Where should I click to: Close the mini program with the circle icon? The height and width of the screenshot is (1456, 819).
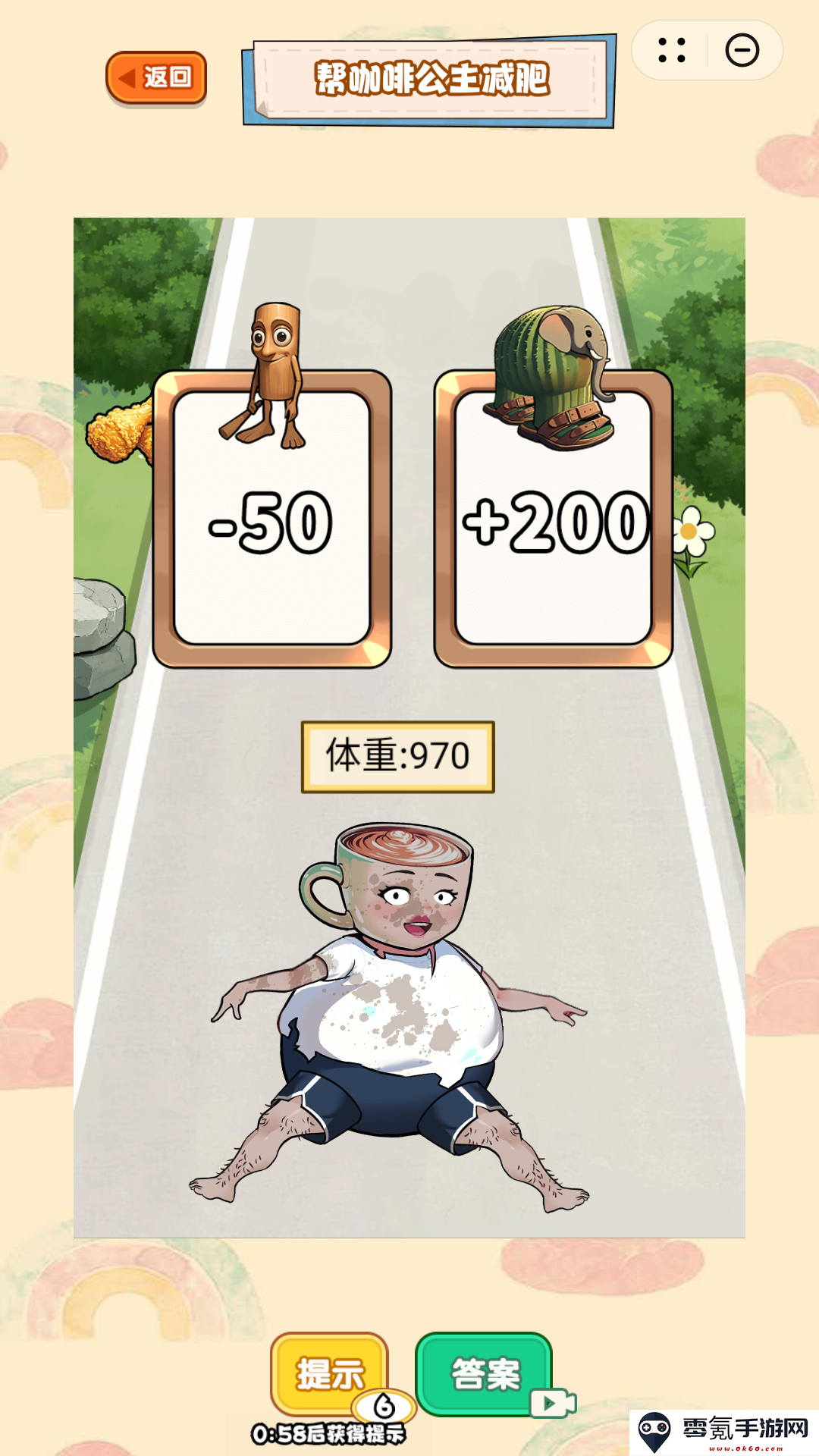pos(742,50)
